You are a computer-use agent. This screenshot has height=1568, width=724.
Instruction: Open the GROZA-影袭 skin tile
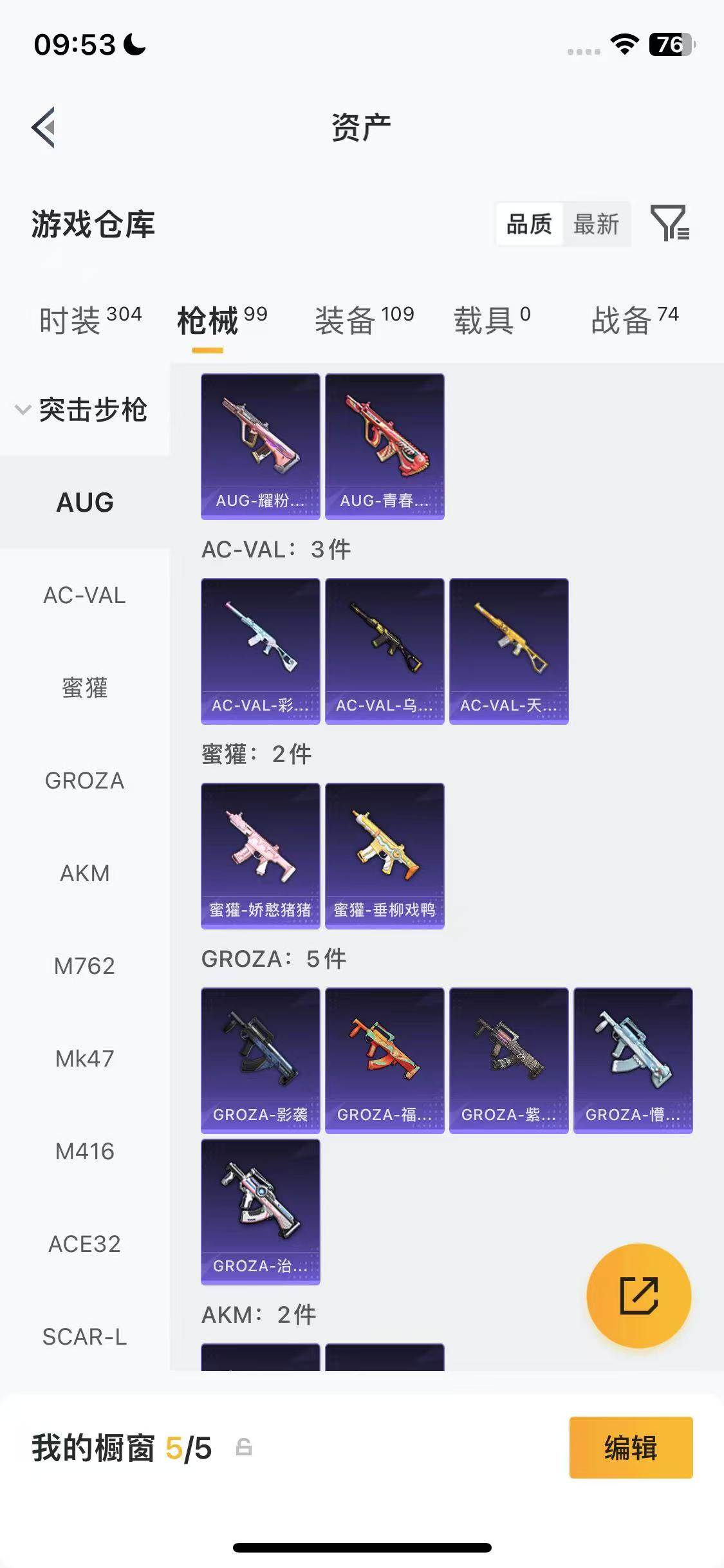[261, 1061]
